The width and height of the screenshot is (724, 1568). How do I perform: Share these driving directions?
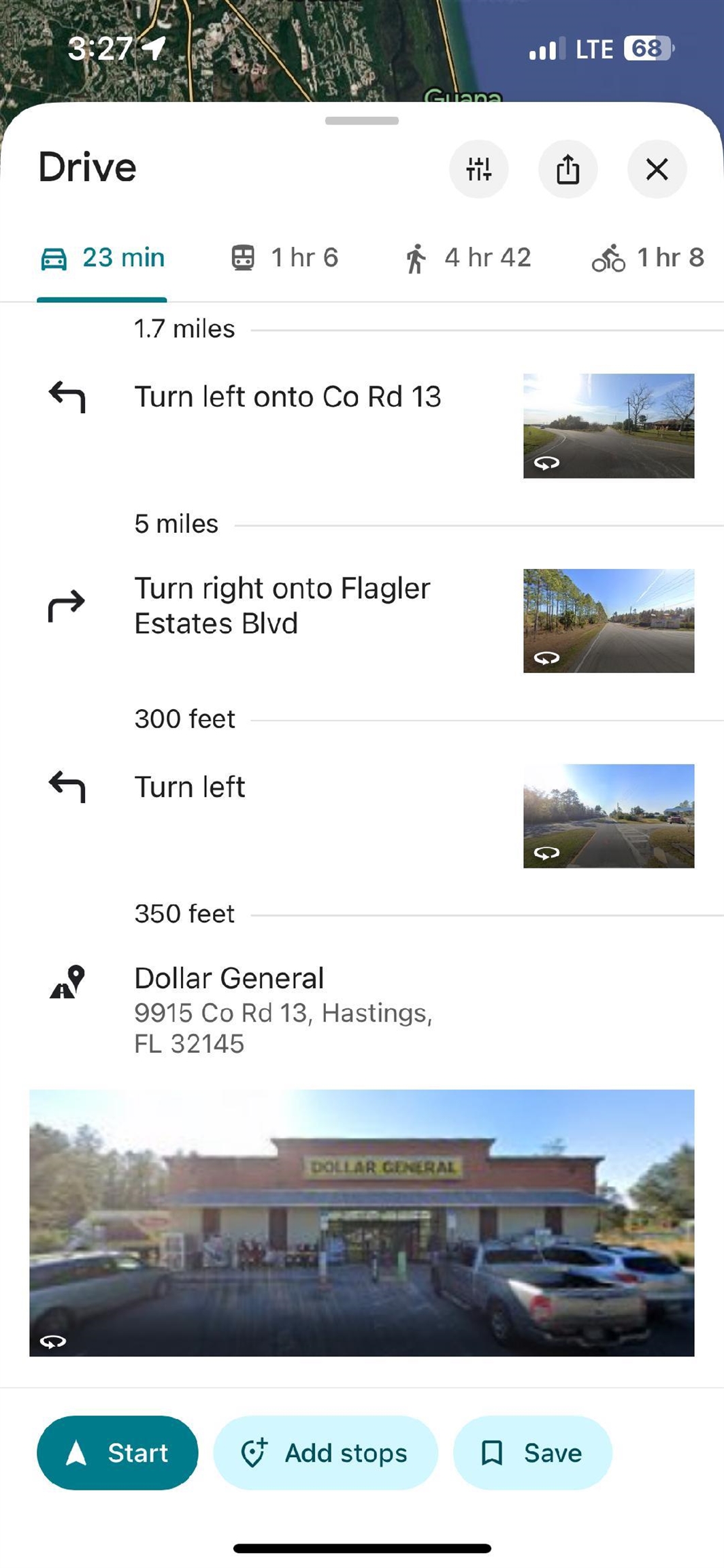[x=567, y=169]
